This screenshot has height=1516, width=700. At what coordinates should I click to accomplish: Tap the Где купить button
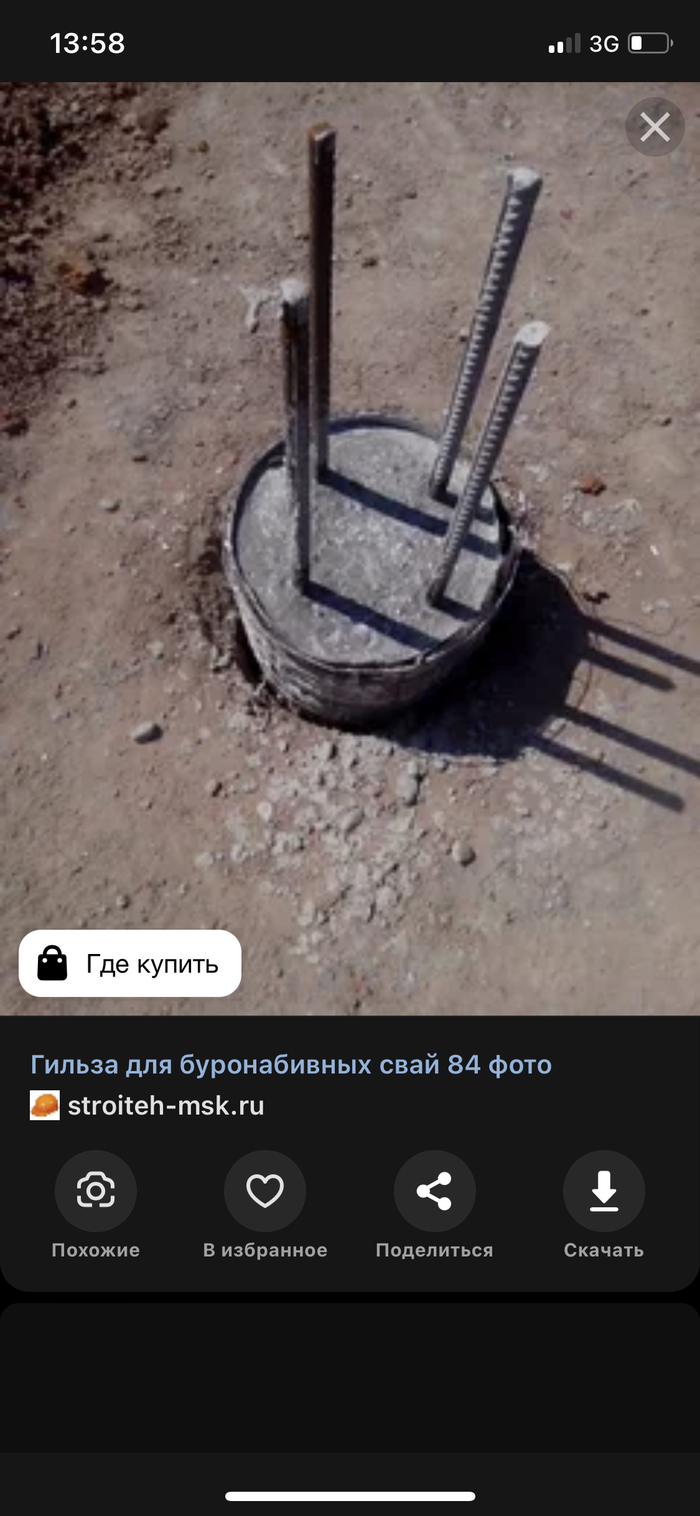pyautogui.click(x=130, y=964)
